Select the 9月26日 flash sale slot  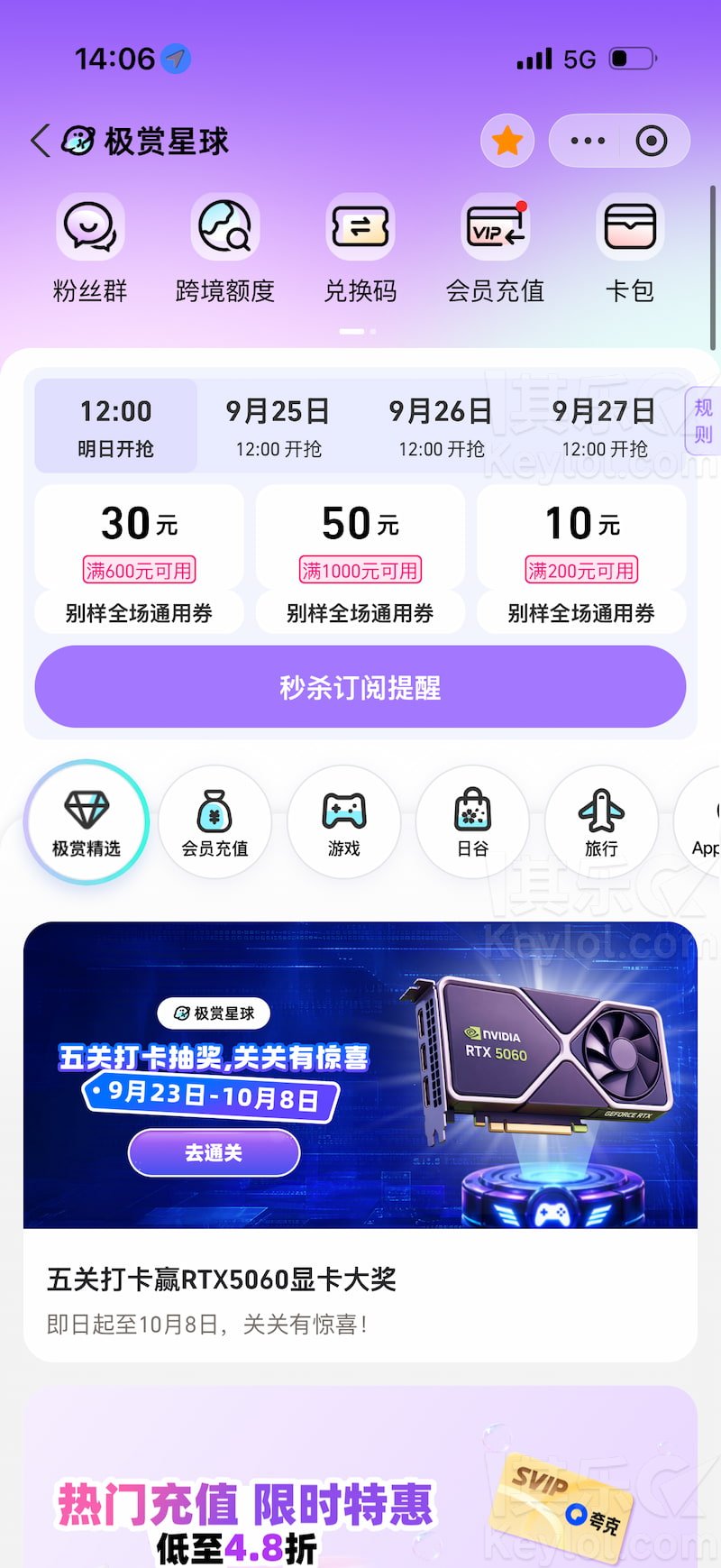tap(441, 426)
